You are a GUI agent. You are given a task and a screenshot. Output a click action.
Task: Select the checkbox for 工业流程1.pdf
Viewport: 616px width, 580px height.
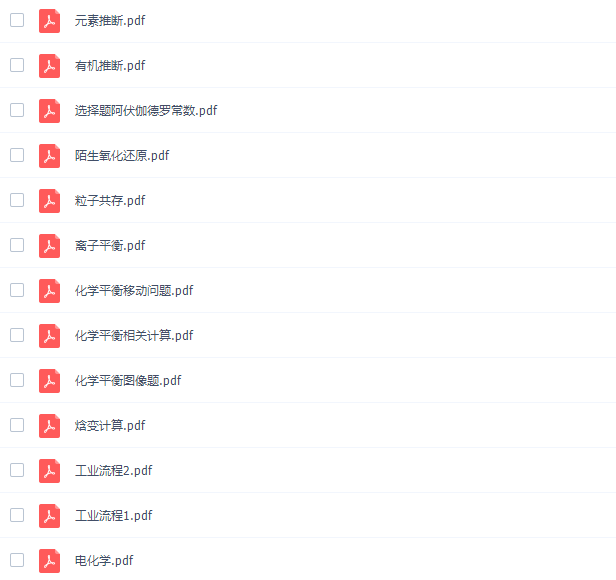(x=17, y=515)
